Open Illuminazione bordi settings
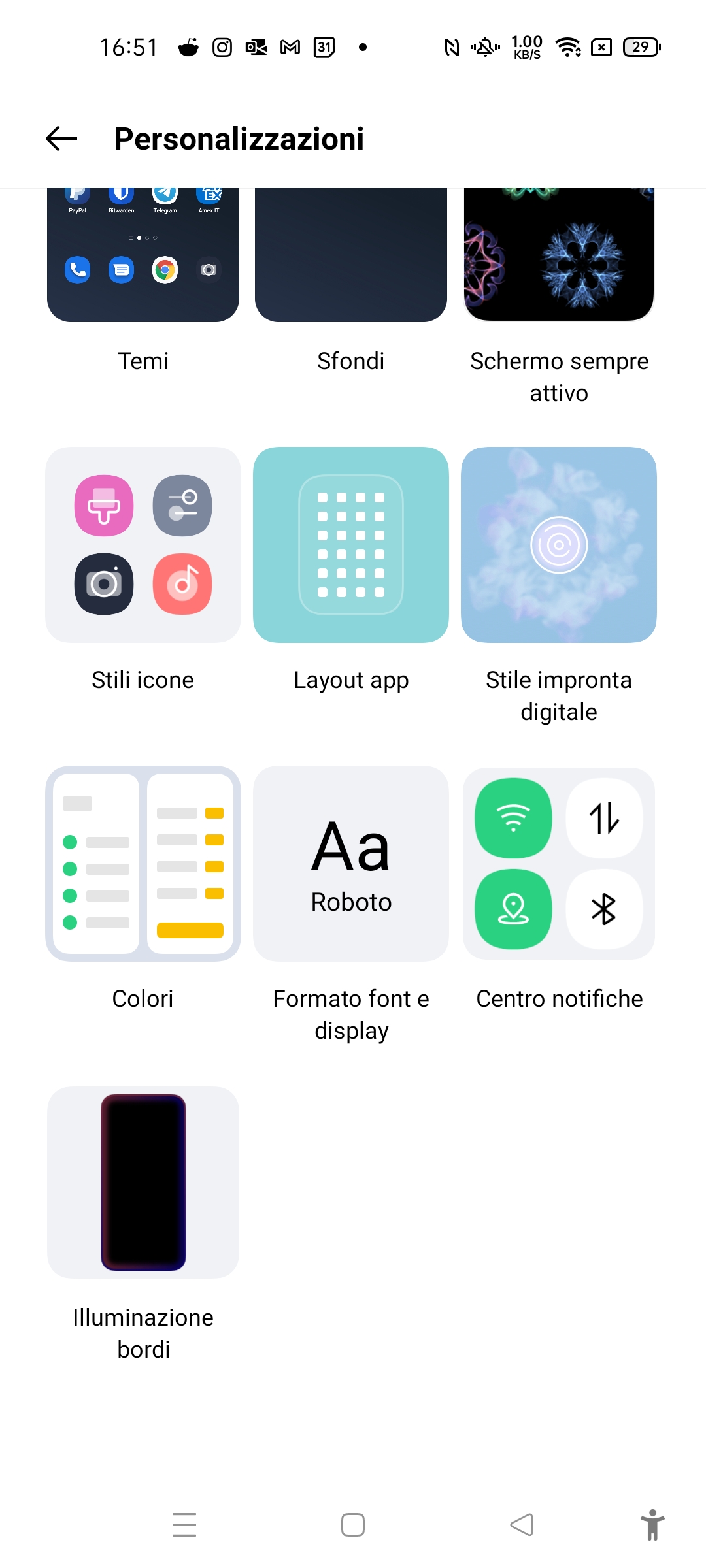Viewport: 706px width, 1568px height. coord(143,1183)
